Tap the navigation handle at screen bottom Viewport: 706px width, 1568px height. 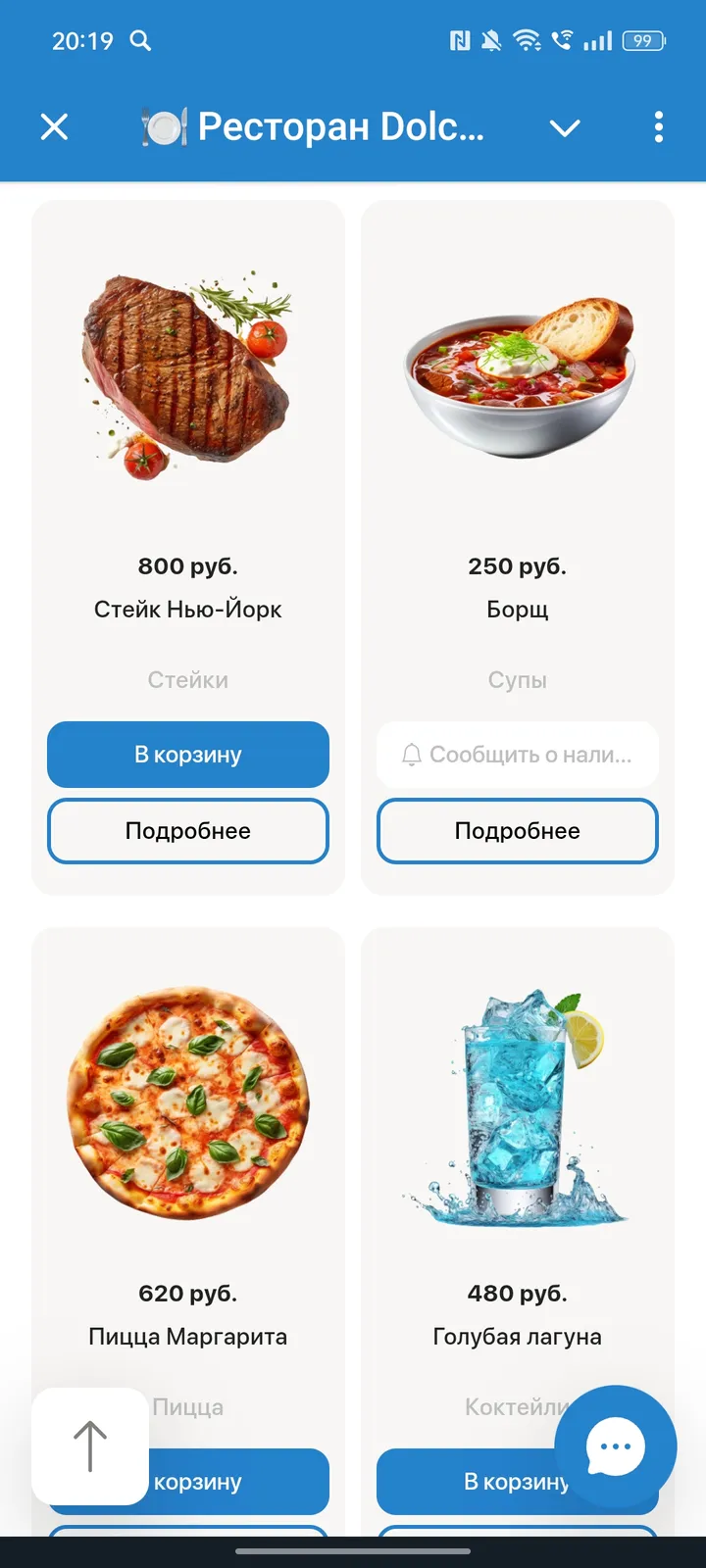pos(353,1552)
